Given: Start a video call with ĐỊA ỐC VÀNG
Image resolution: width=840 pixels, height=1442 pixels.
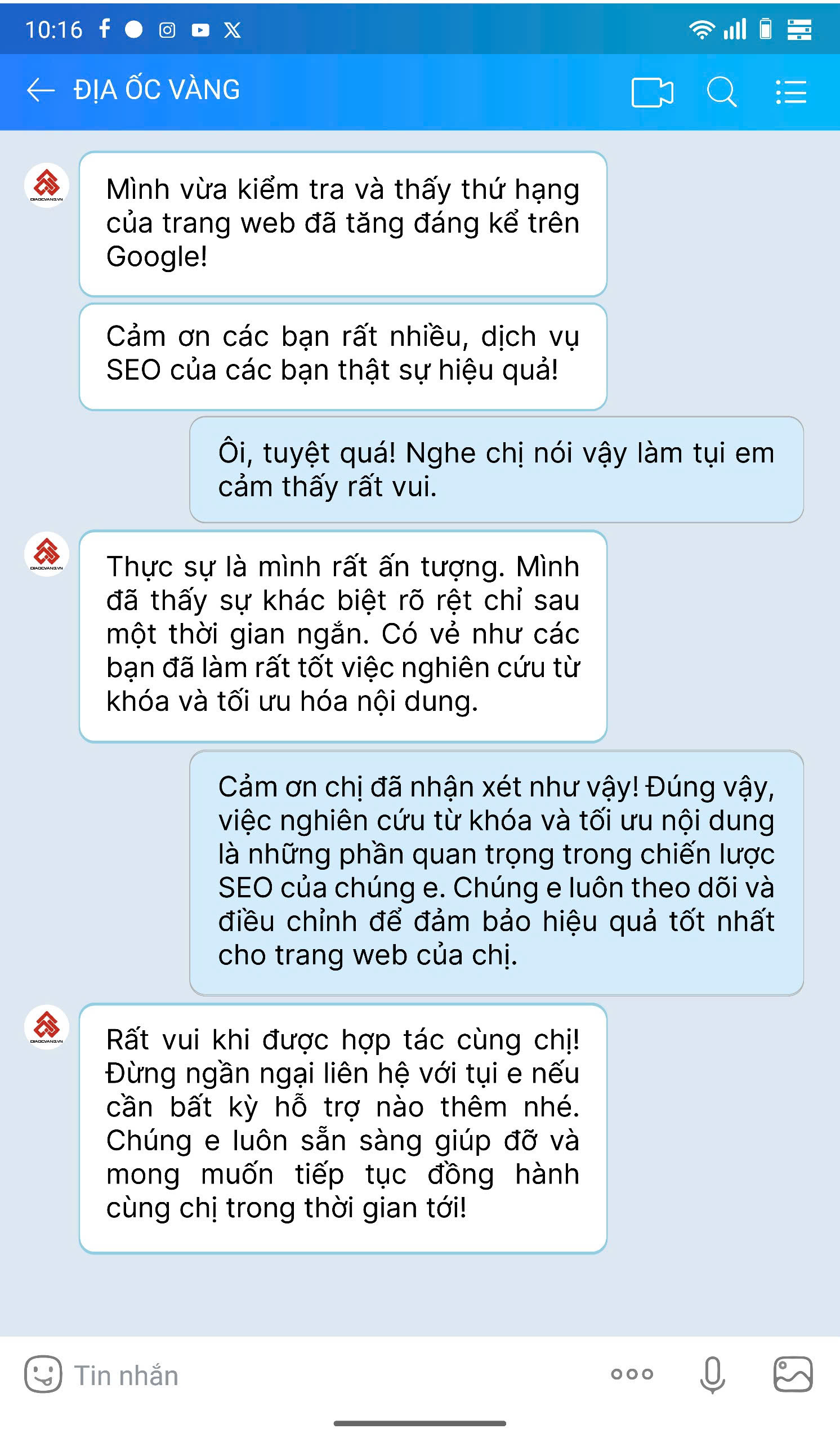Looking at the screenshot, I should point(652,92).
